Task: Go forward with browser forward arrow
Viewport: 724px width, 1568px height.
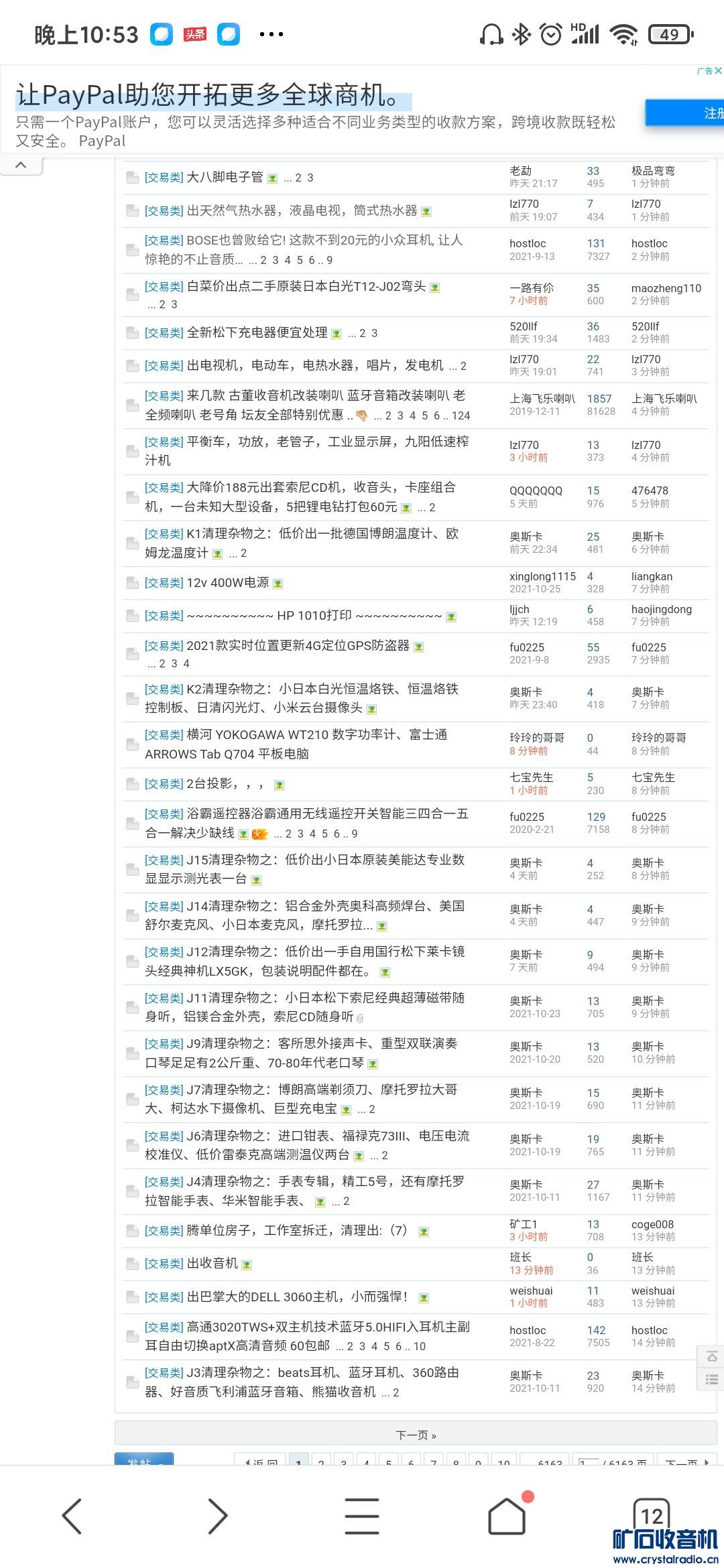Action: coord(217,1516)
